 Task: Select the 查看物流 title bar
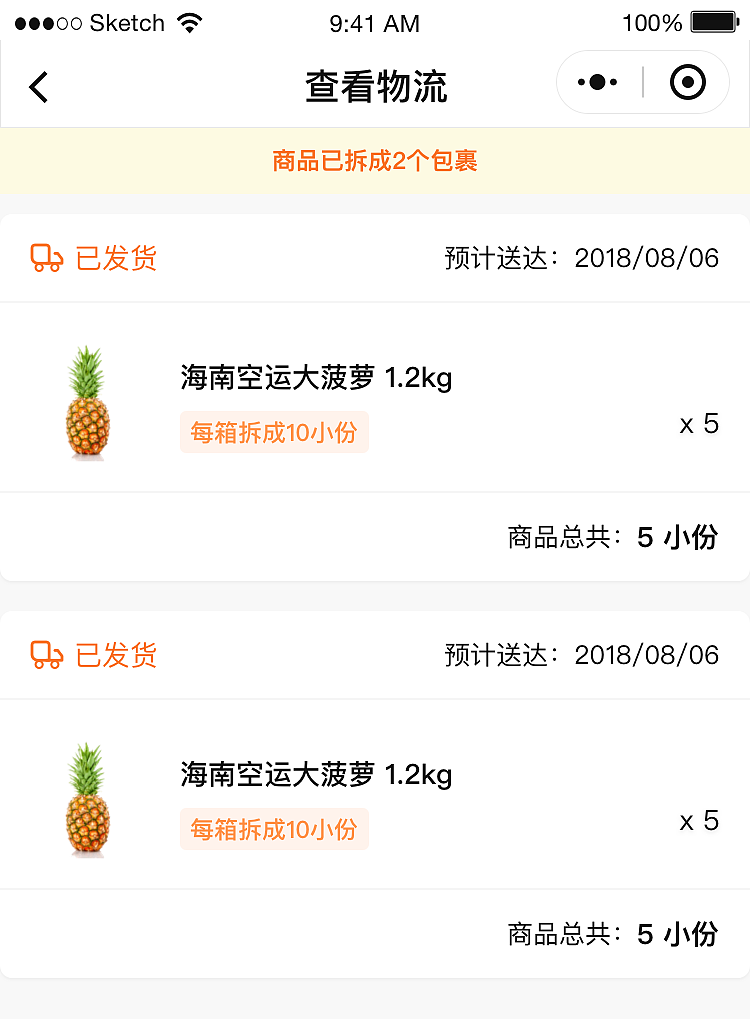(x=375, y=86)
